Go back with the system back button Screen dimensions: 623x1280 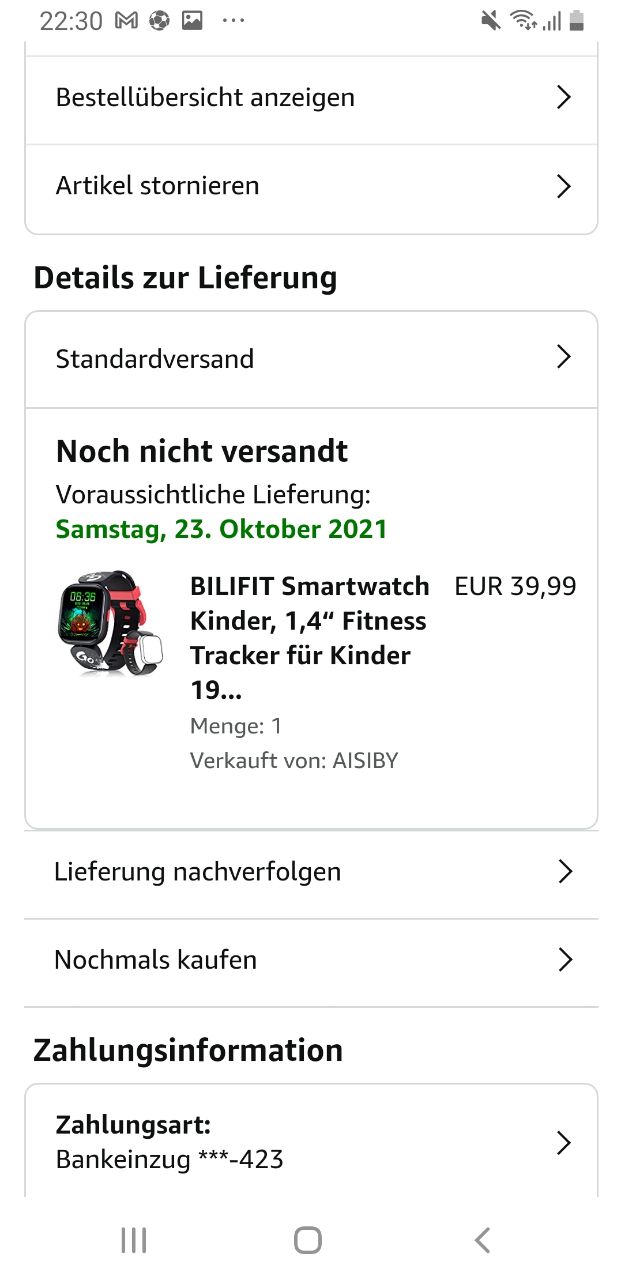482,1241
